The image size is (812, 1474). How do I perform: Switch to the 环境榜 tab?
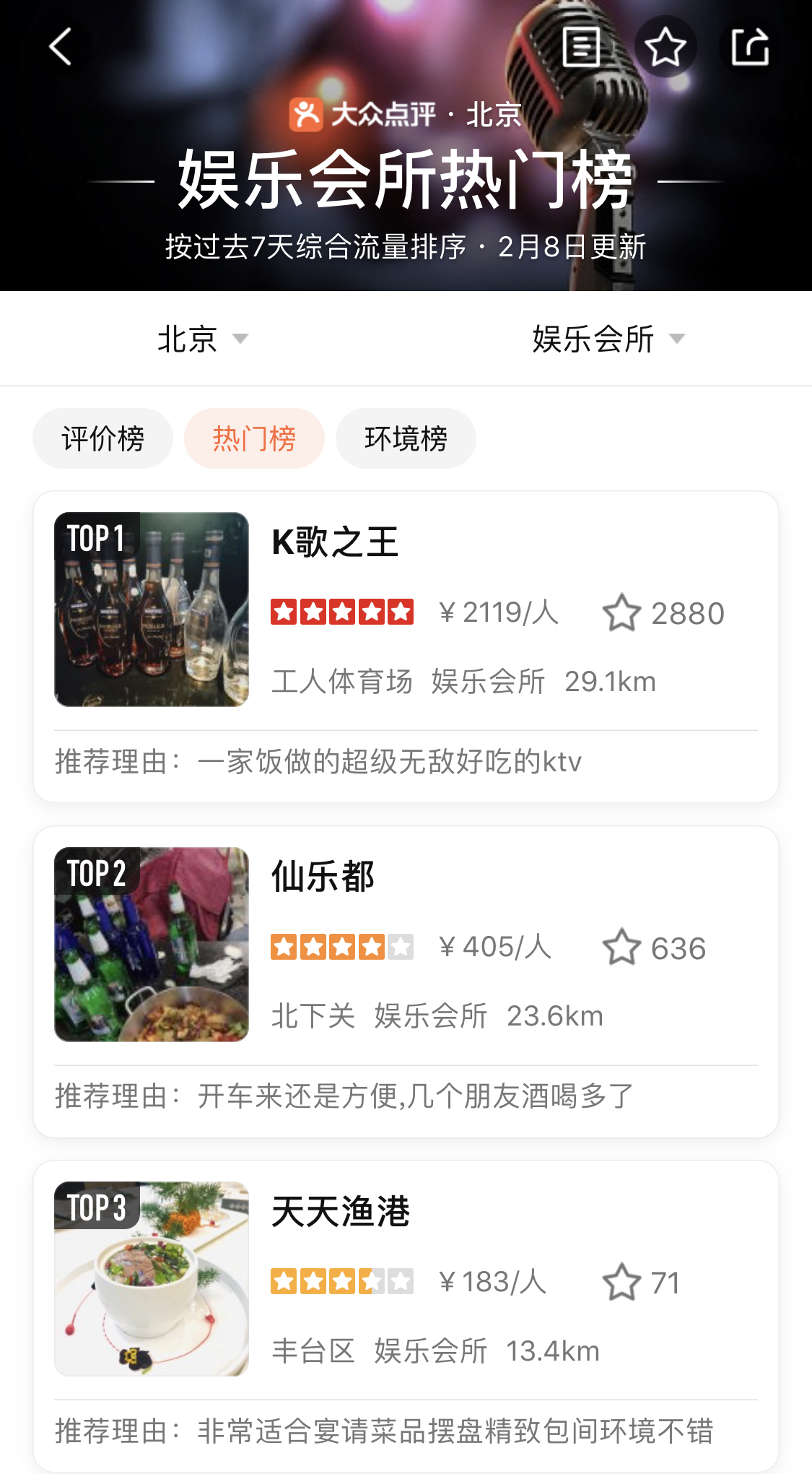406,438
